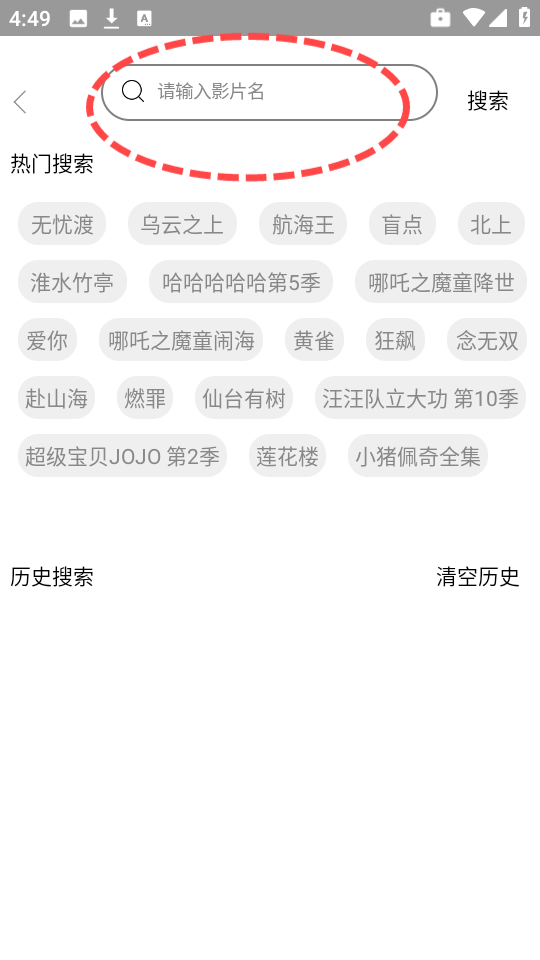
Task: Choose 哪吒之魔童闹海 chip
Action: (x=181, y=340)
